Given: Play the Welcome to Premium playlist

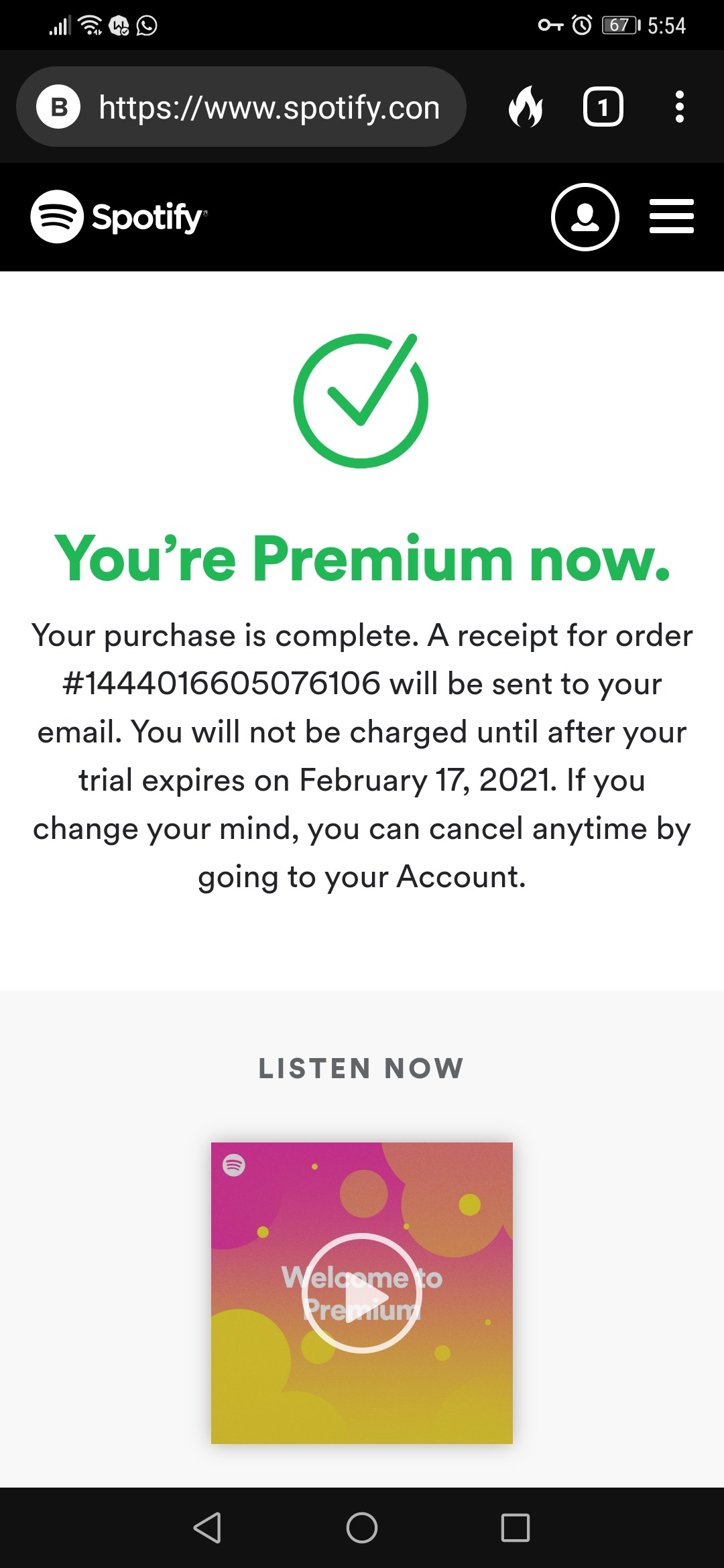Looking at the screenshot, I should [362, 1293].
